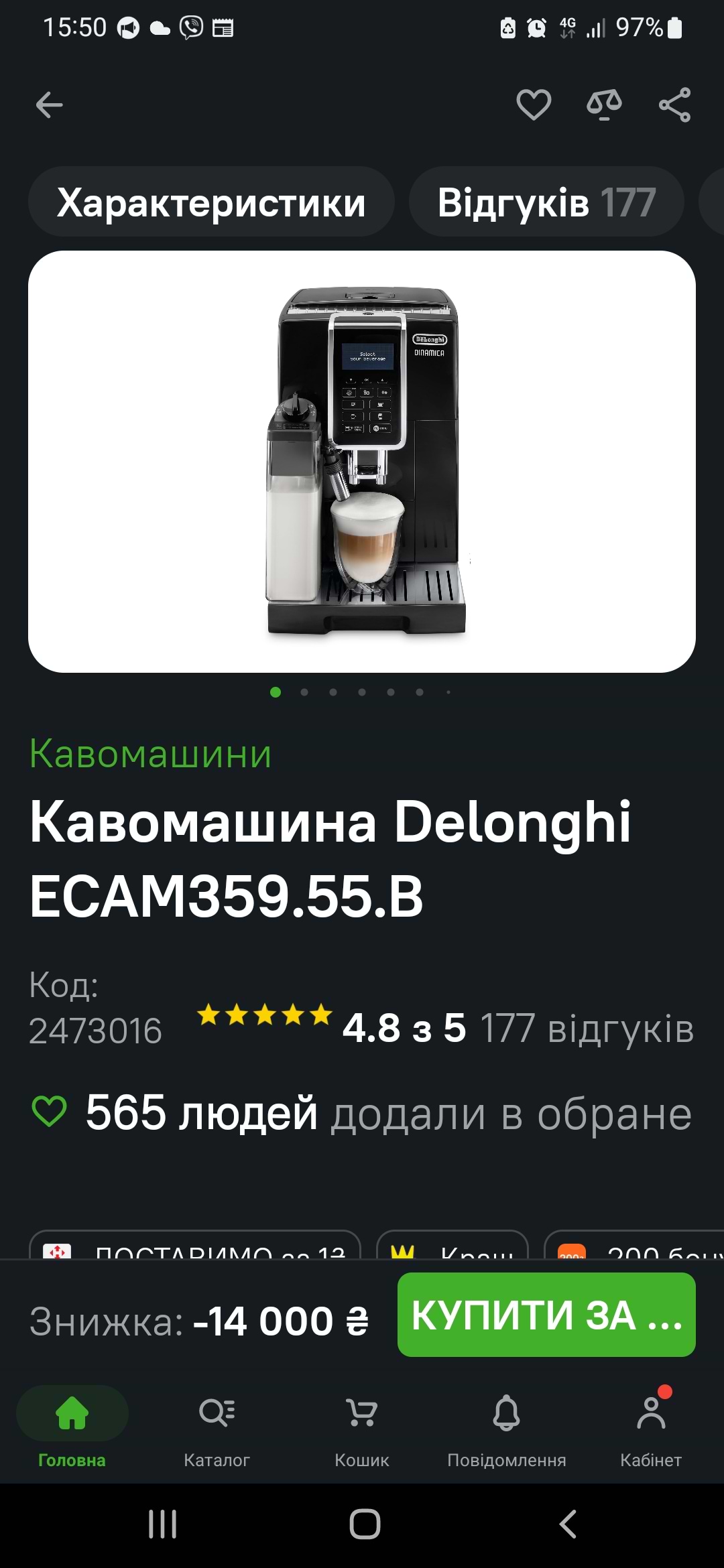Add the product to comparison
Image resolution: width=724 pixels, height=1568 pixels.
click(604, 105)
